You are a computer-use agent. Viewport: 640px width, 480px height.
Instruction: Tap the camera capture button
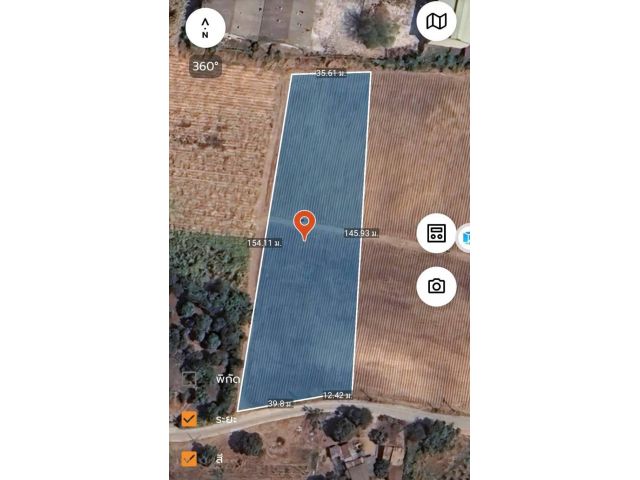(436, 286)
